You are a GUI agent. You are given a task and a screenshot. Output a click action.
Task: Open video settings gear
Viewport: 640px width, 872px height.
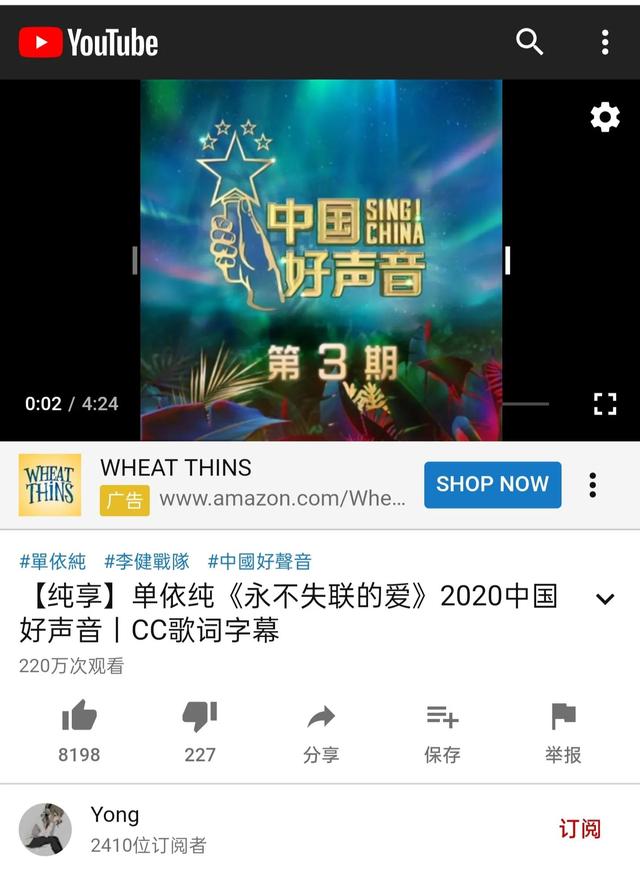pyautogui.click(x=605, y=118)
